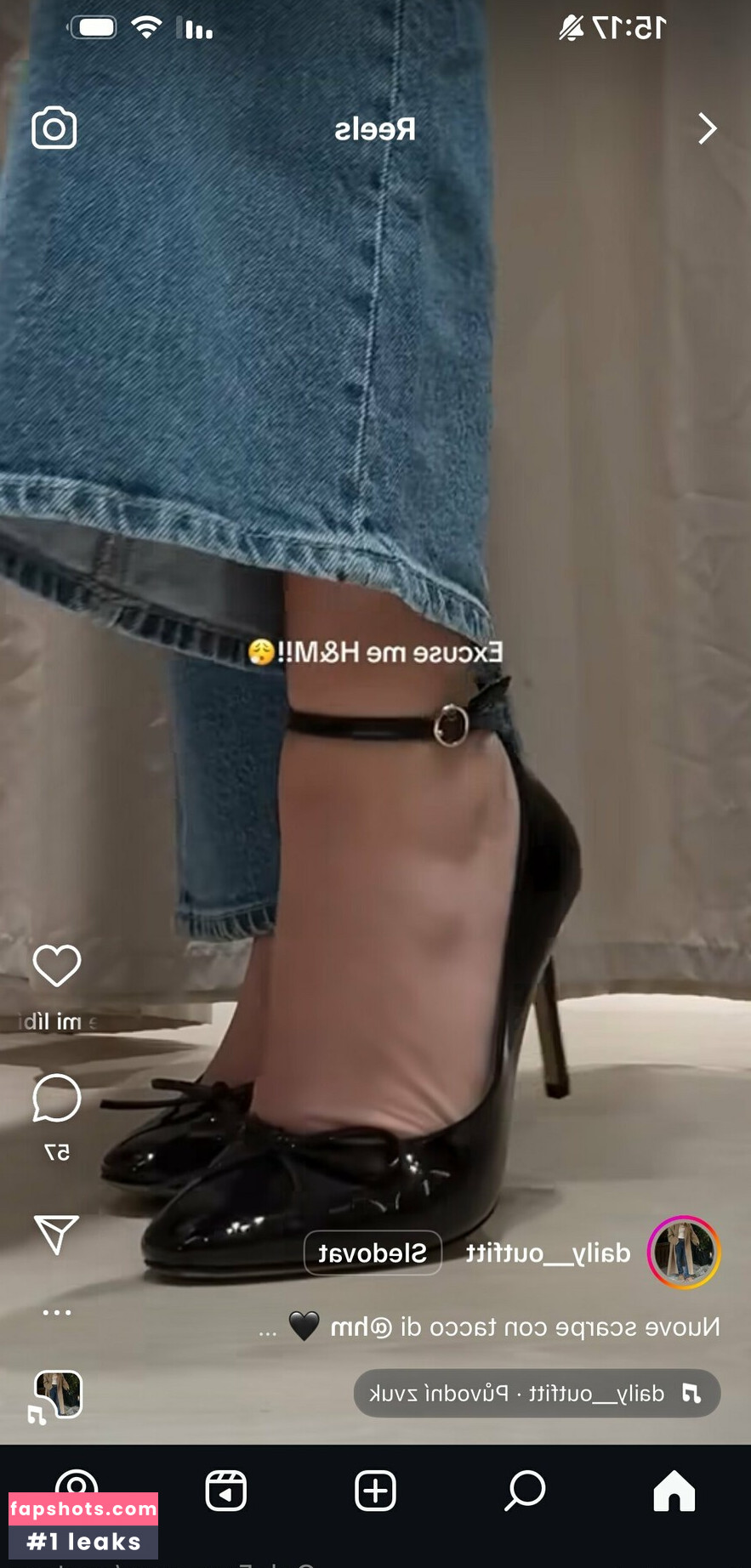The width and height of the screenshot is (751, 1568).
Task: Switch to the Search tab
Action: click(525, 1491)
